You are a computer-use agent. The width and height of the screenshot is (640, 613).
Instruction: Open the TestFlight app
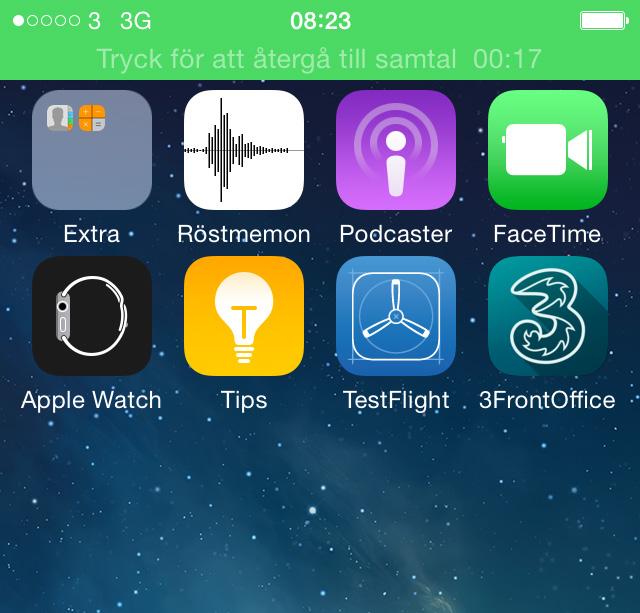coord(396,316)
